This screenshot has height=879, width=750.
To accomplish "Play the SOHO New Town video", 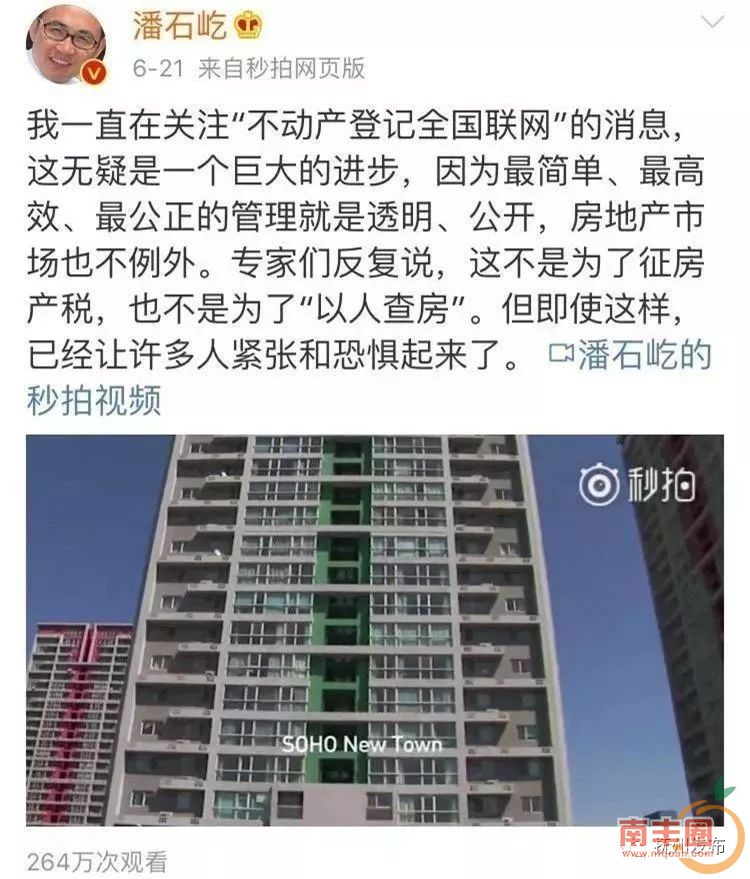I will 375,630.
